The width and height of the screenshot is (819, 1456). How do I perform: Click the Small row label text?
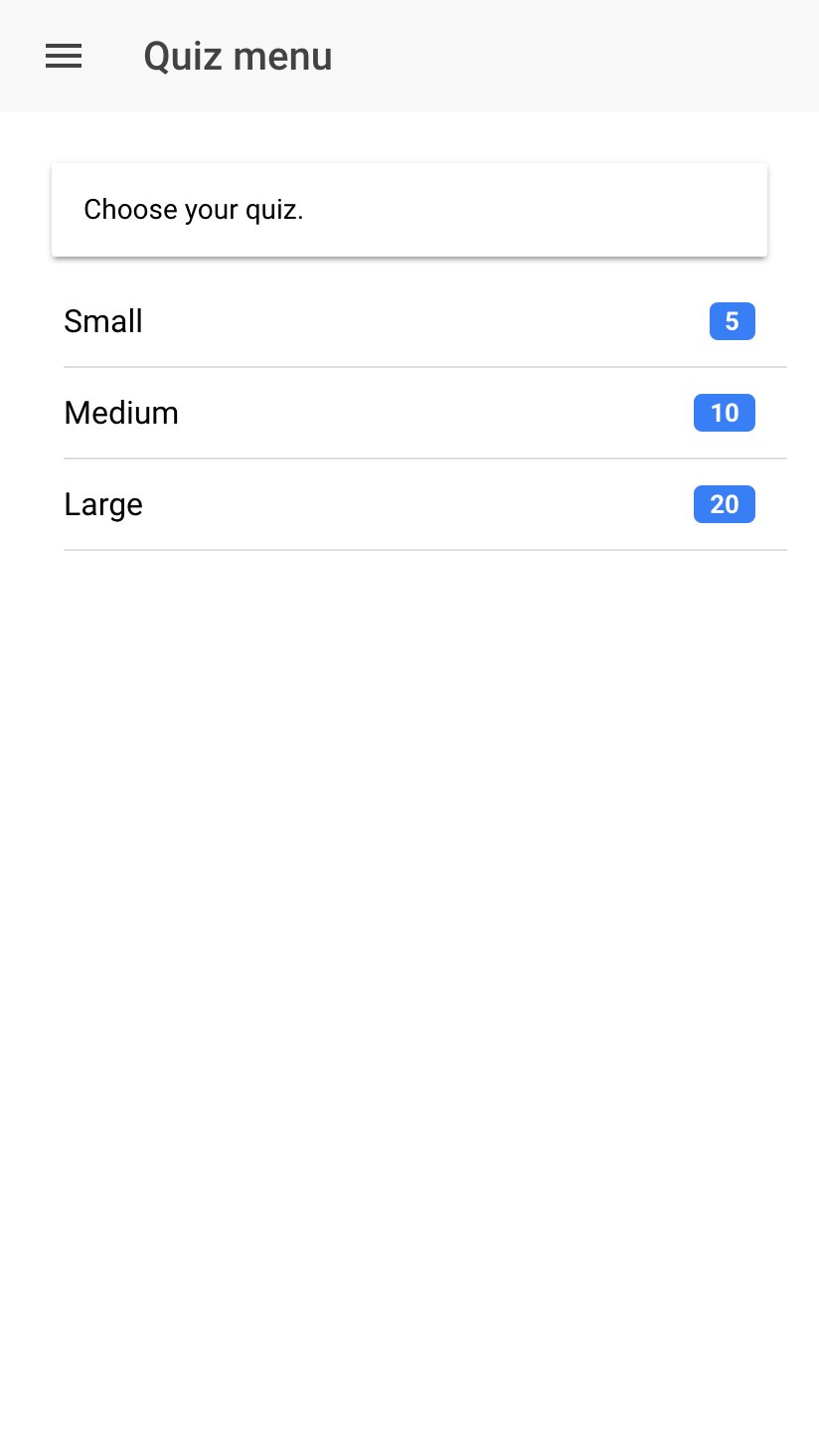click(102, 320)
